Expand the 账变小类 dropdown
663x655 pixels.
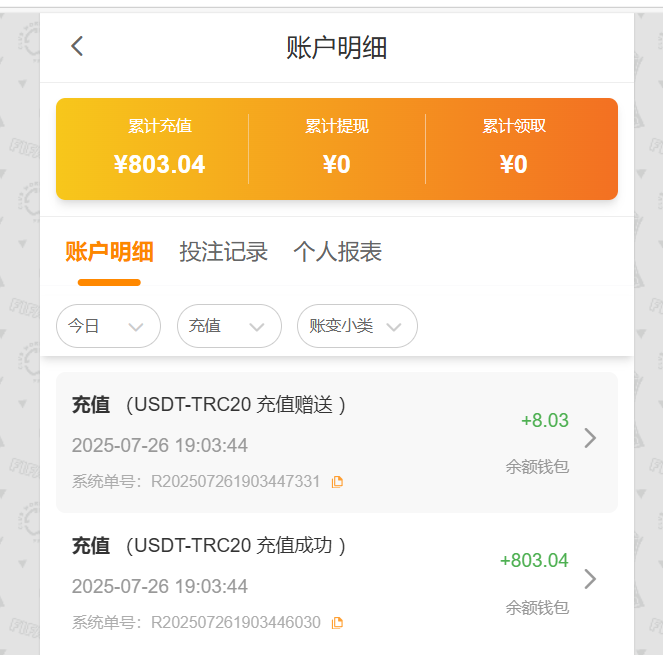pyautogui.click(x=357, y=326)
